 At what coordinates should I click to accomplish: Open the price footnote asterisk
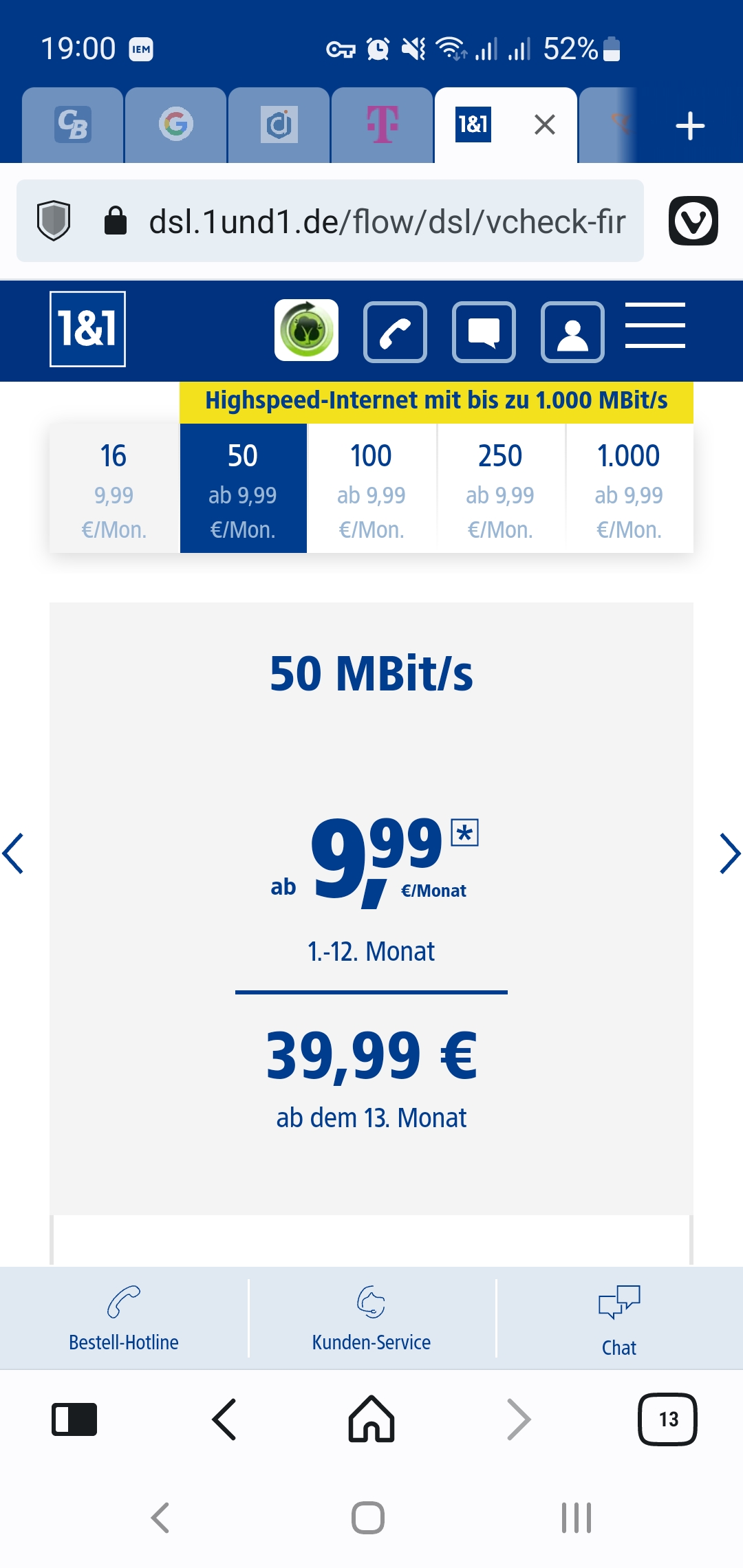click(464, 833)
